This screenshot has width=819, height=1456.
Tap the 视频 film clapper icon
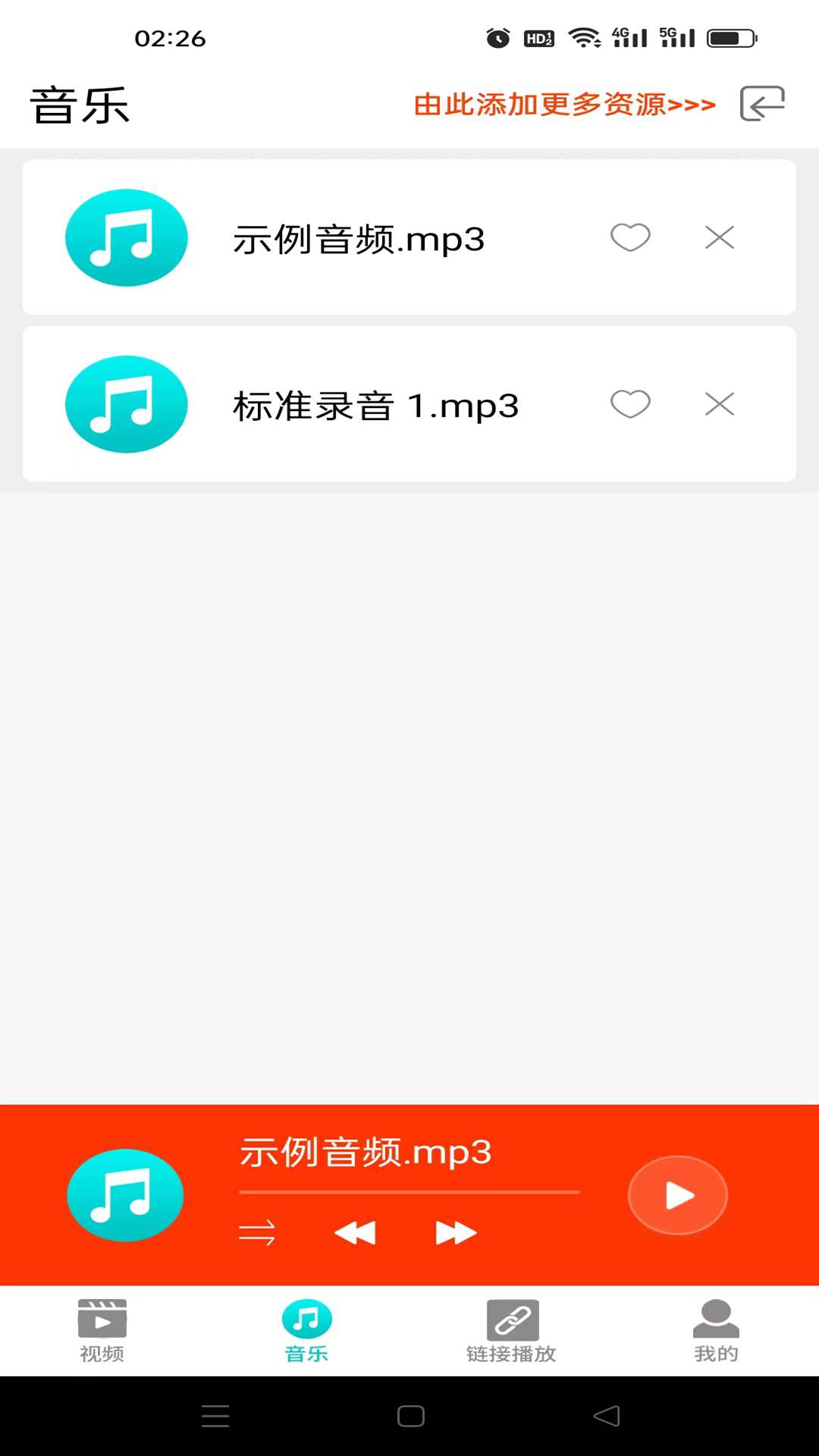click(x=103, y=1319)
